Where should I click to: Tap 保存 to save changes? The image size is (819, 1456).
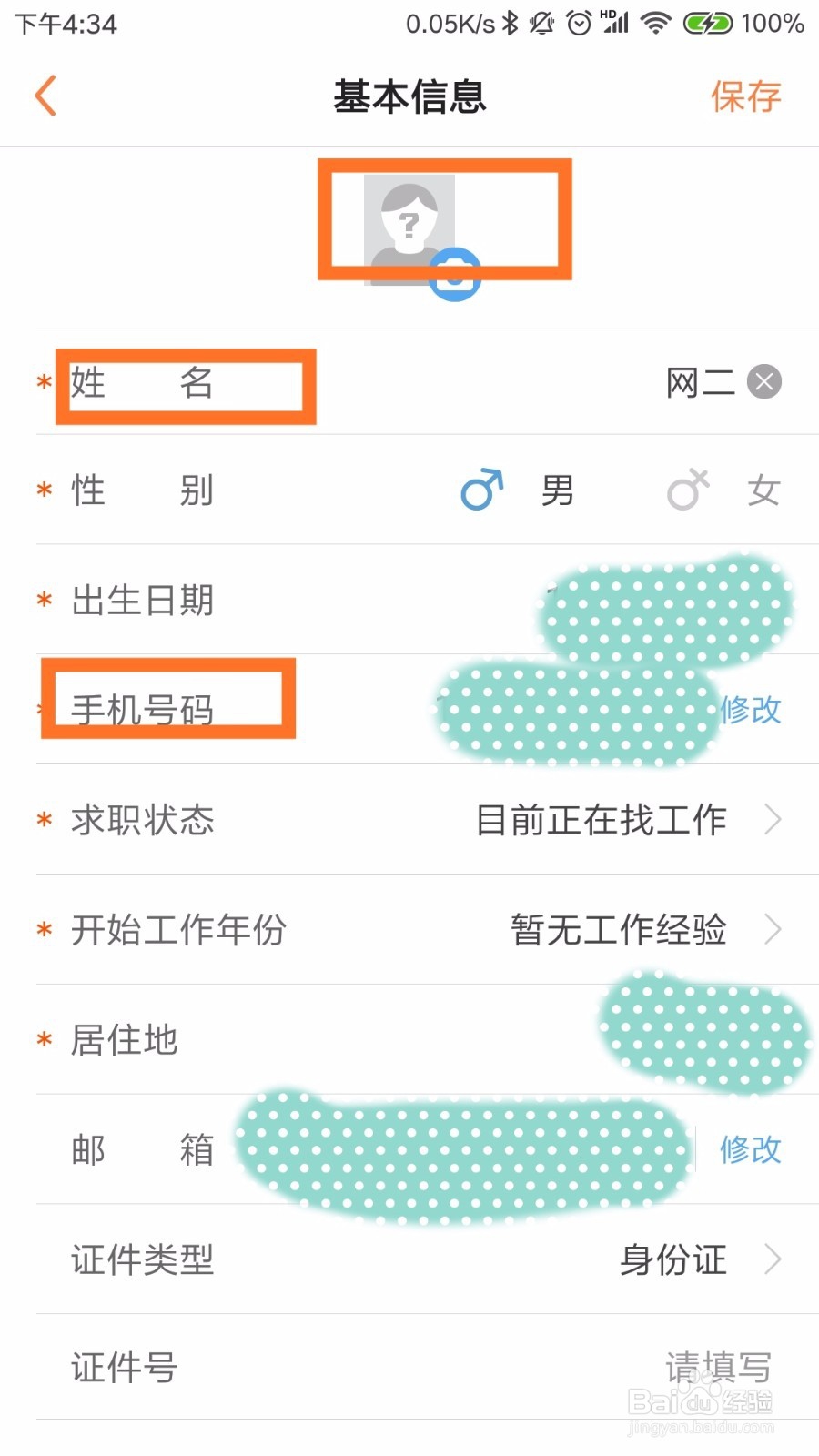pos(744,95)
